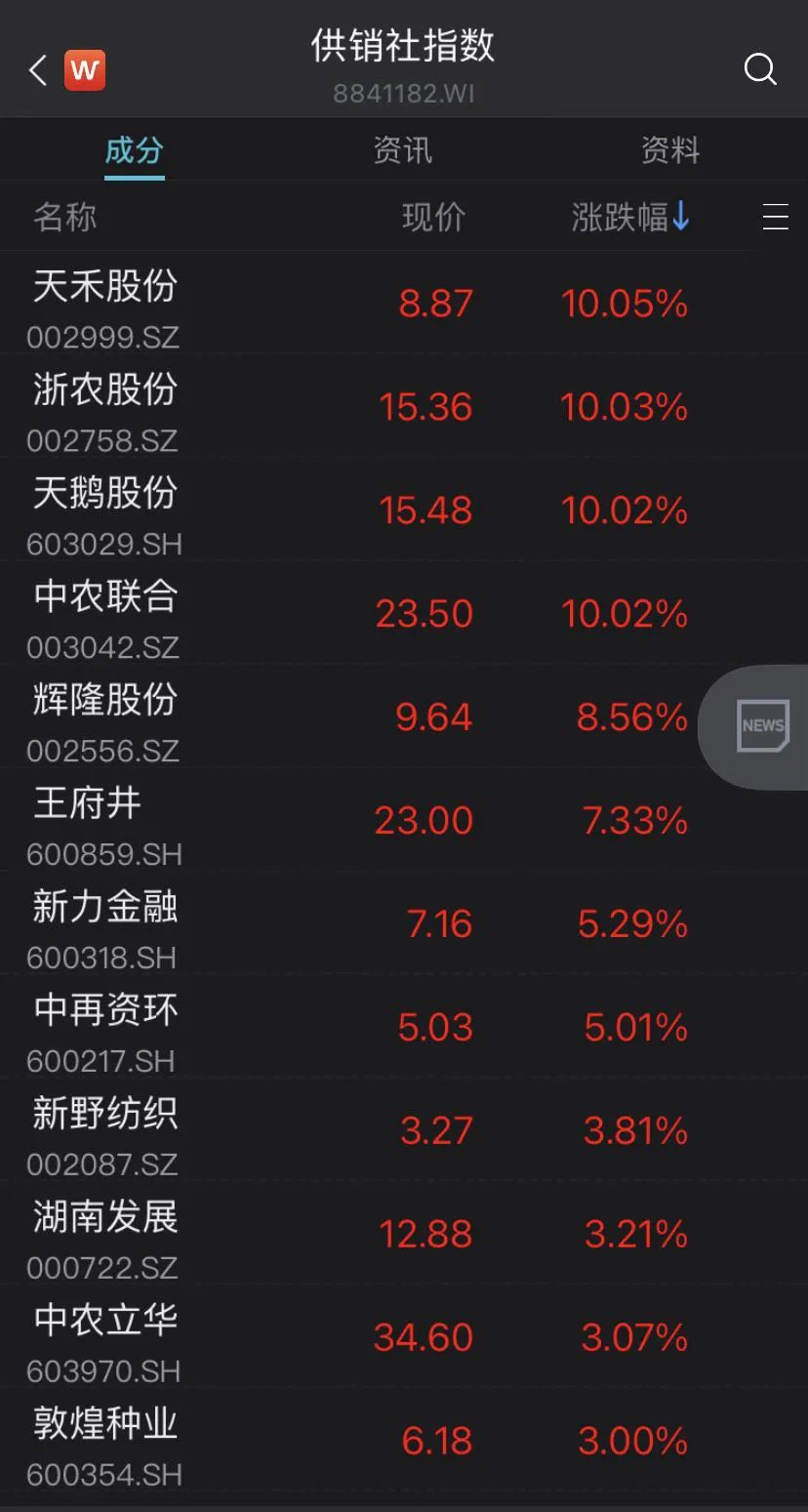
Task: Select the 成分 tab
Action: point(135,151)
